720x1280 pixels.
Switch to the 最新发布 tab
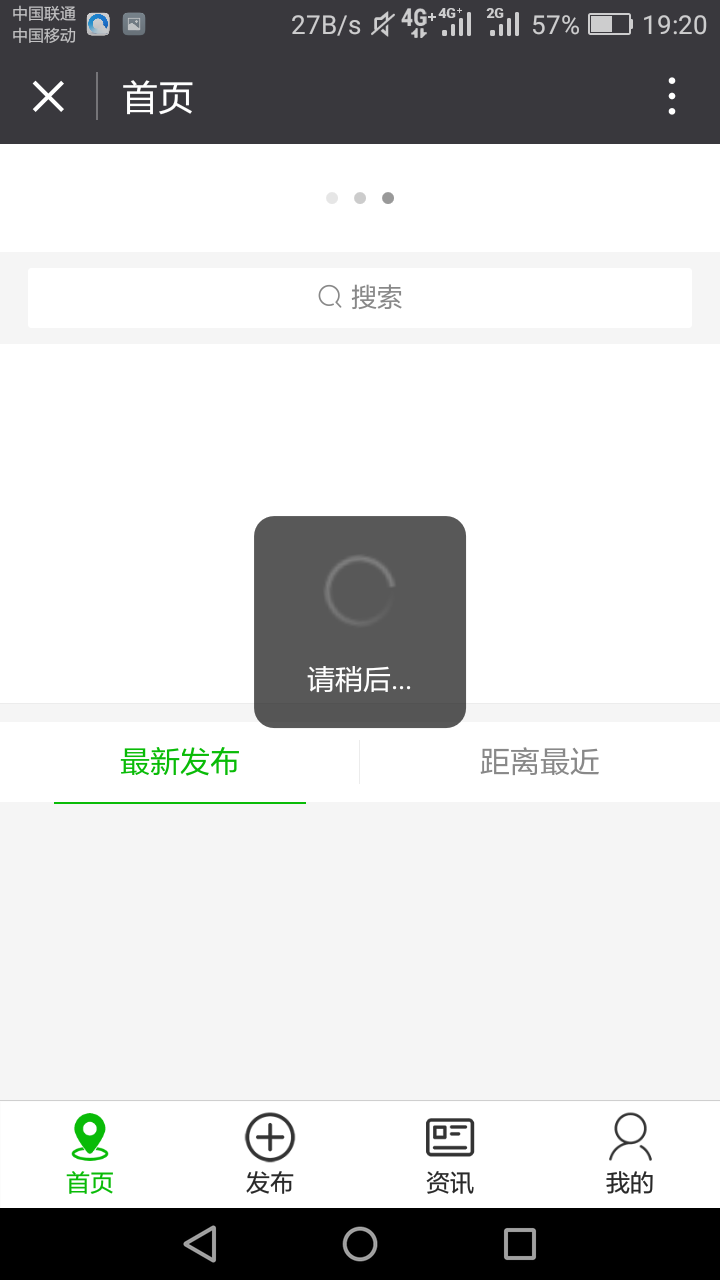tap(180, 762)
